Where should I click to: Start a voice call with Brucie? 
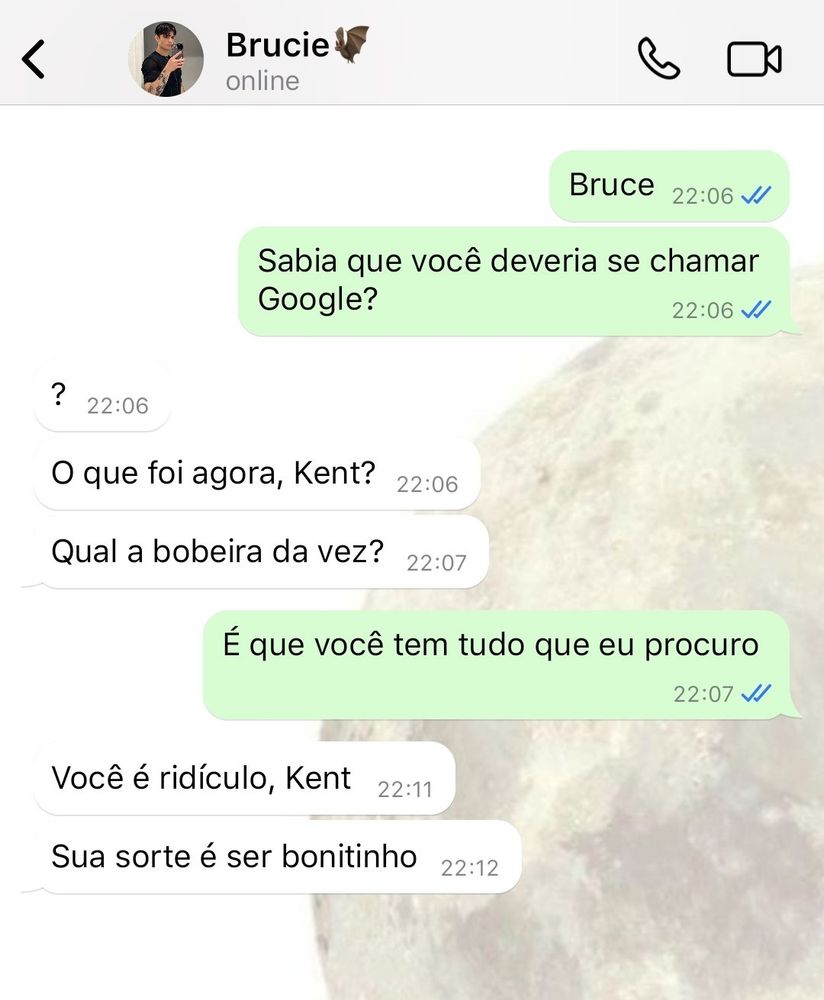pos(658,59)
